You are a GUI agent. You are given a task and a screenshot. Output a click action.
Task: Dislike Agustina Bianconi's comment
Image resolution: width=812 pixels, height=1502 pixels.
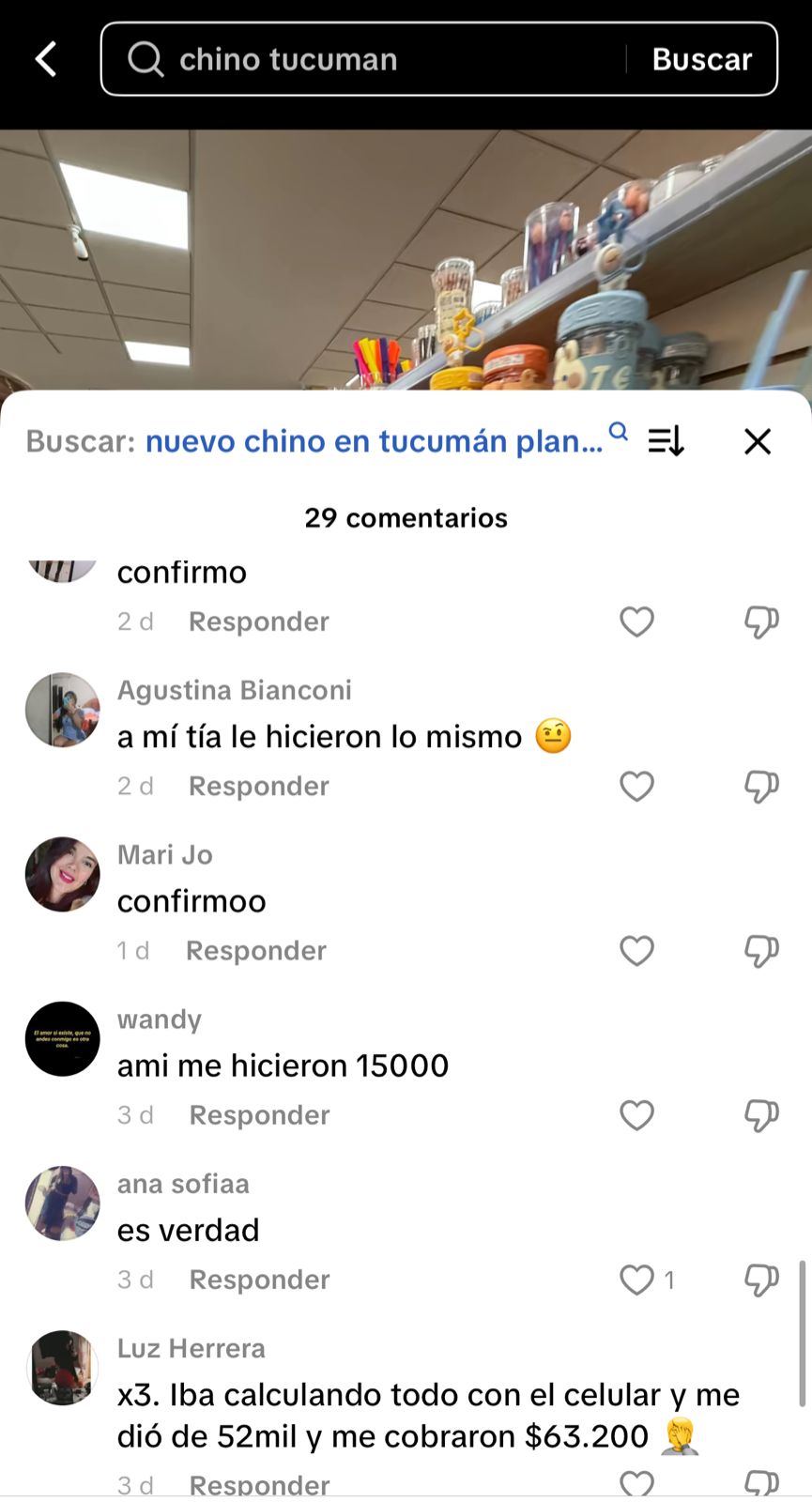[761, 787]
